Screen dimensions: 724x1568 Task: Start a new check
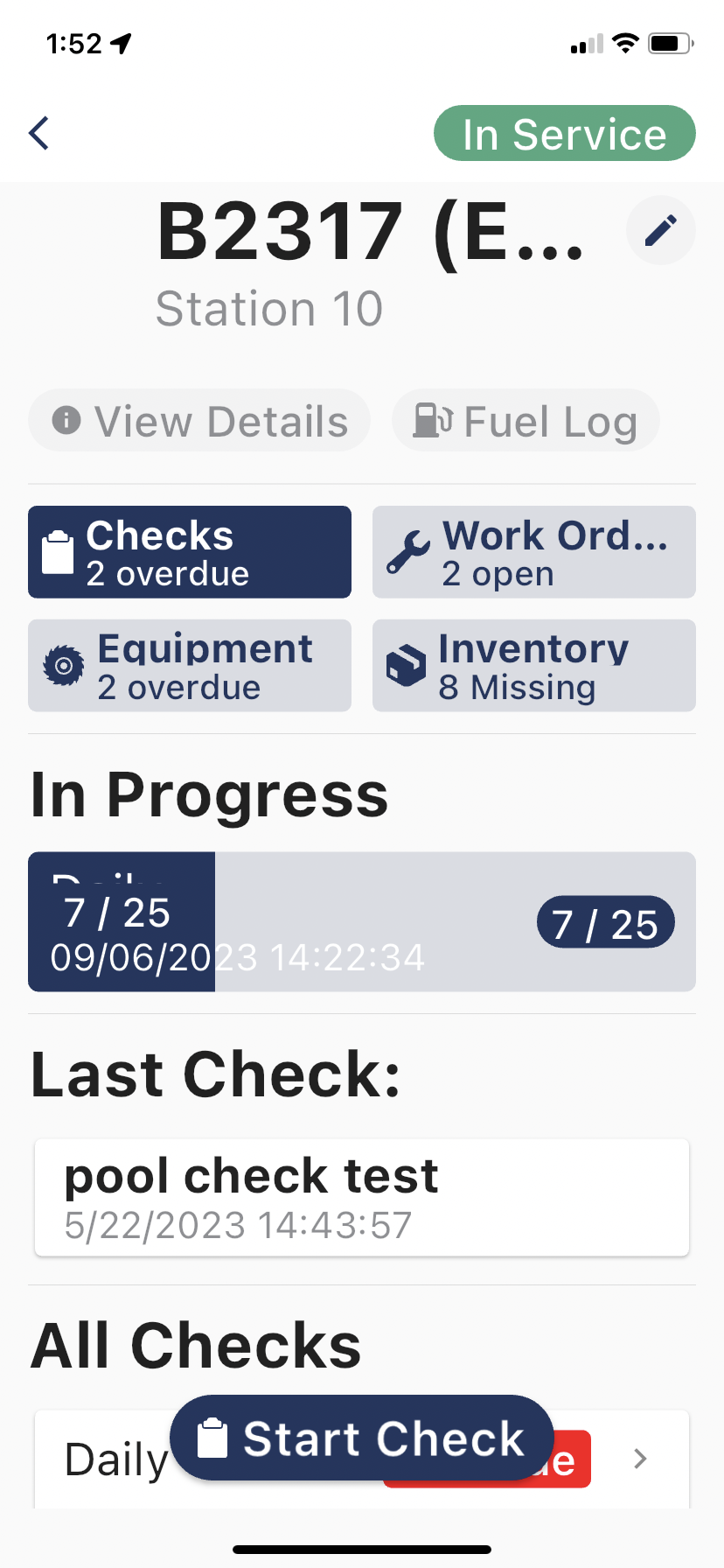(x=362, y=1438)
